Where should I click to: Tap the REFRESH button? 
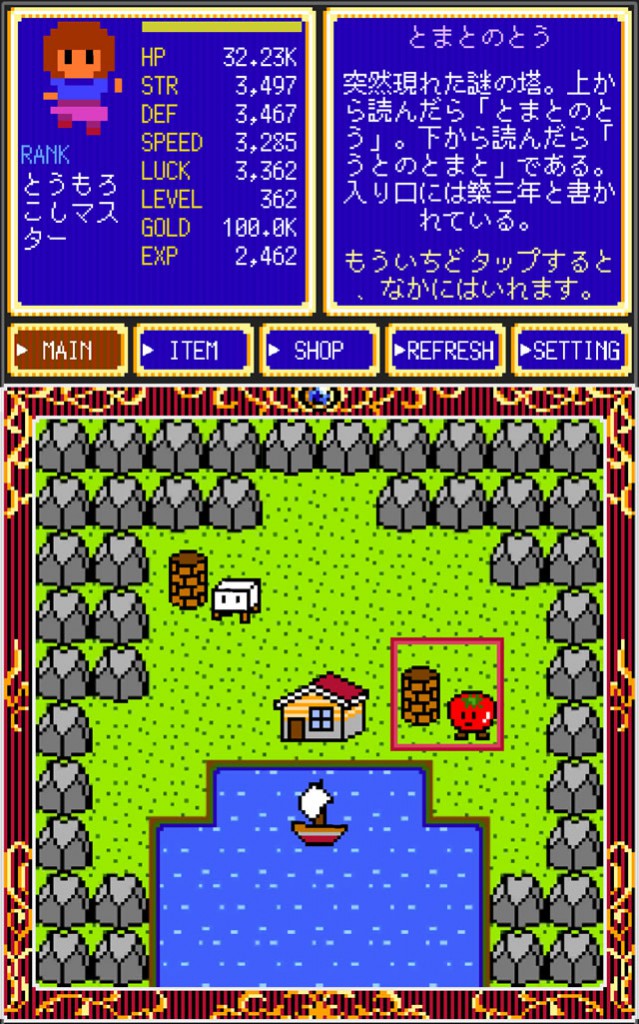tap(444, 351)
